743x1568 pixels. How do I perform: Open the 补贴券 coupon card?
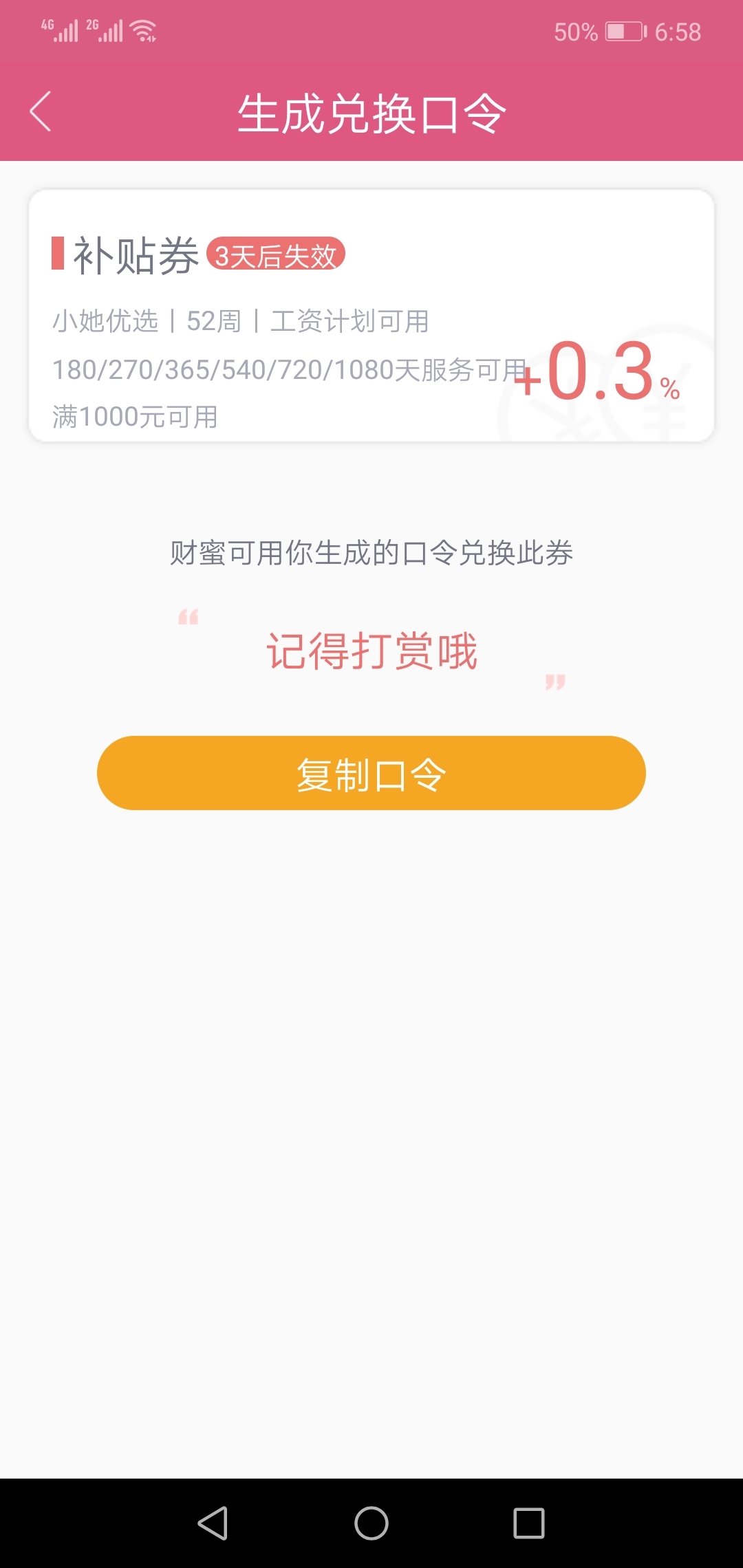point(371,316)
